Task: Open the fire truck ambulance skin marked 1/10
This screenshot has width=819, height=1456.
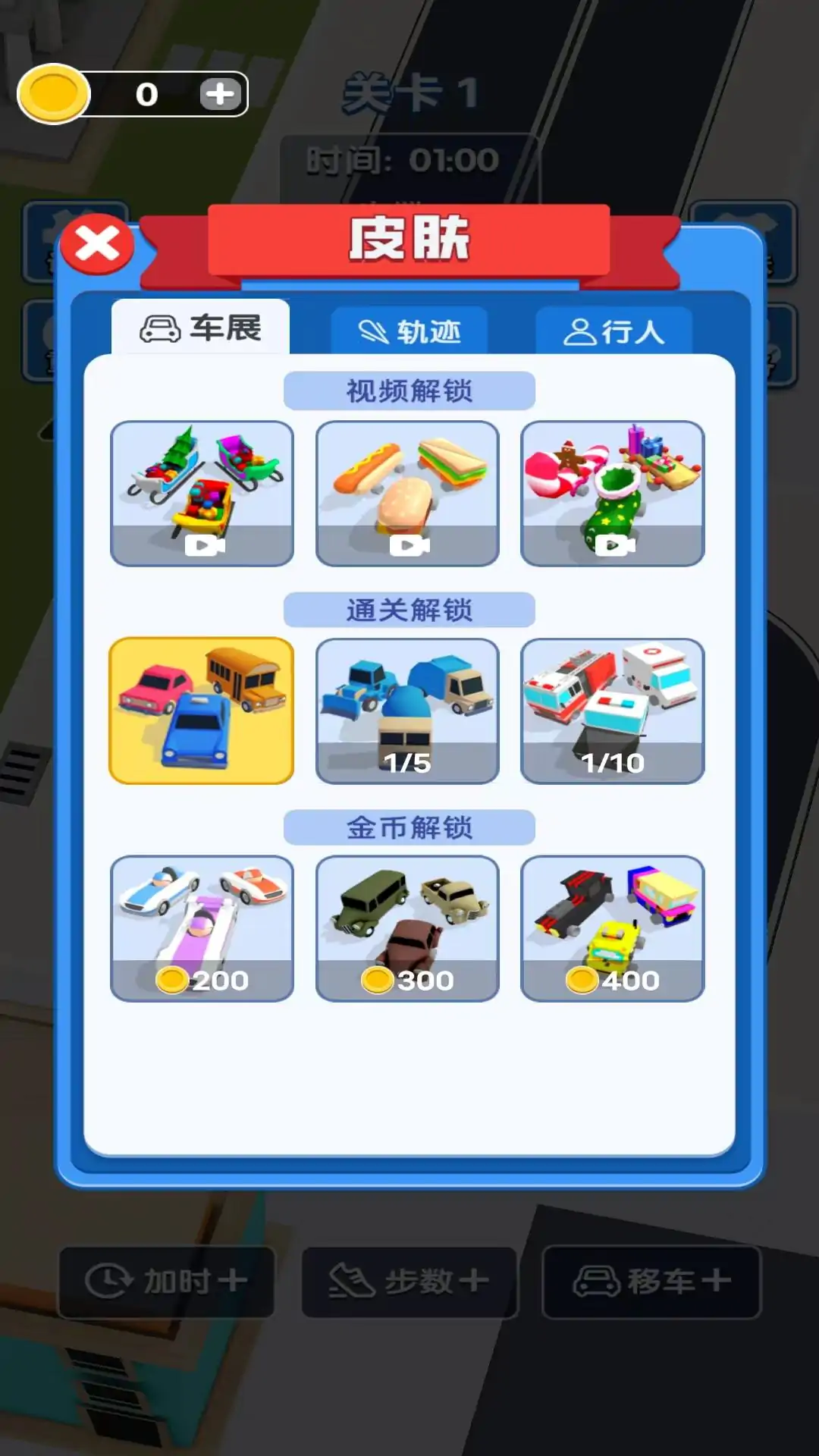Action: [612, 711]
